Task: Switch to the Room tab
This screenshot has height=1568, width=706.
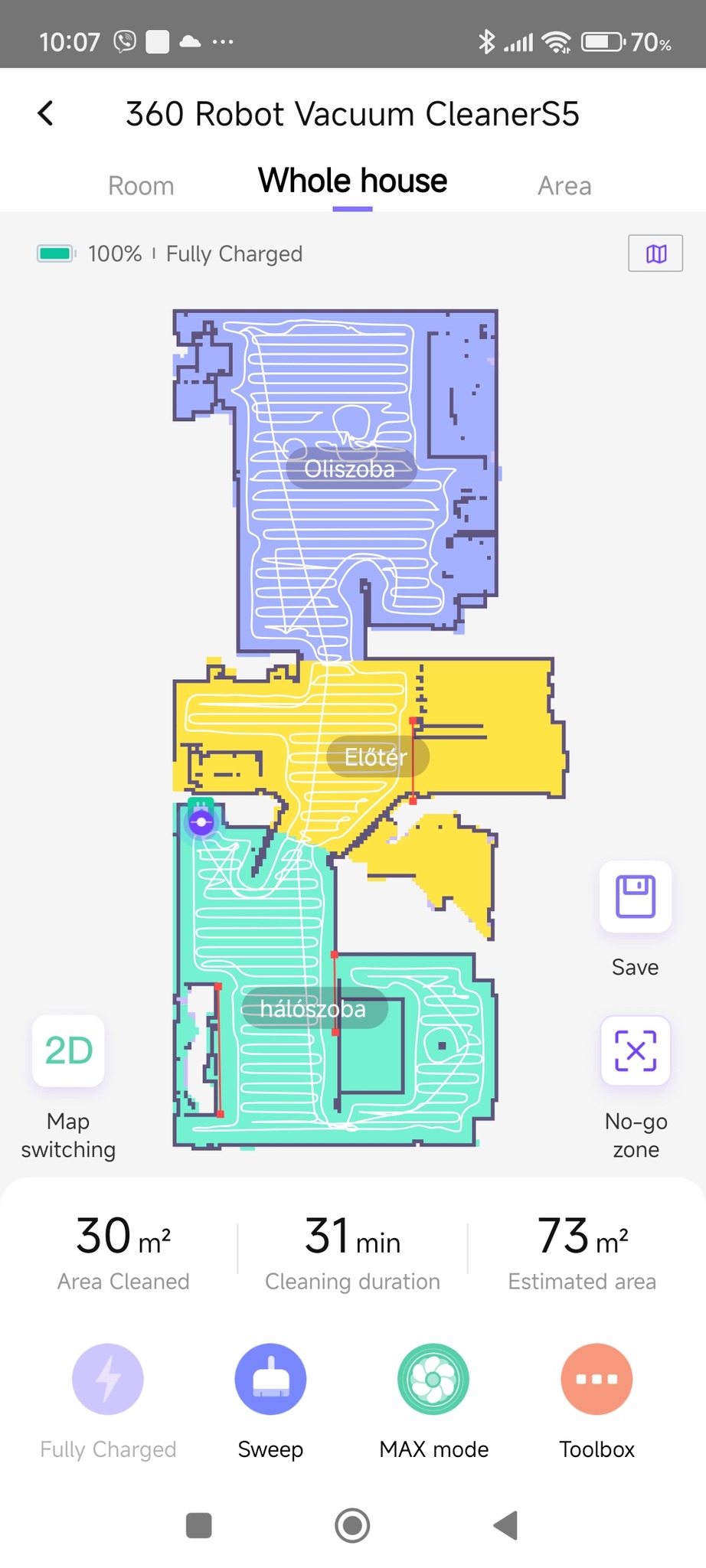Action: (141, 186)
